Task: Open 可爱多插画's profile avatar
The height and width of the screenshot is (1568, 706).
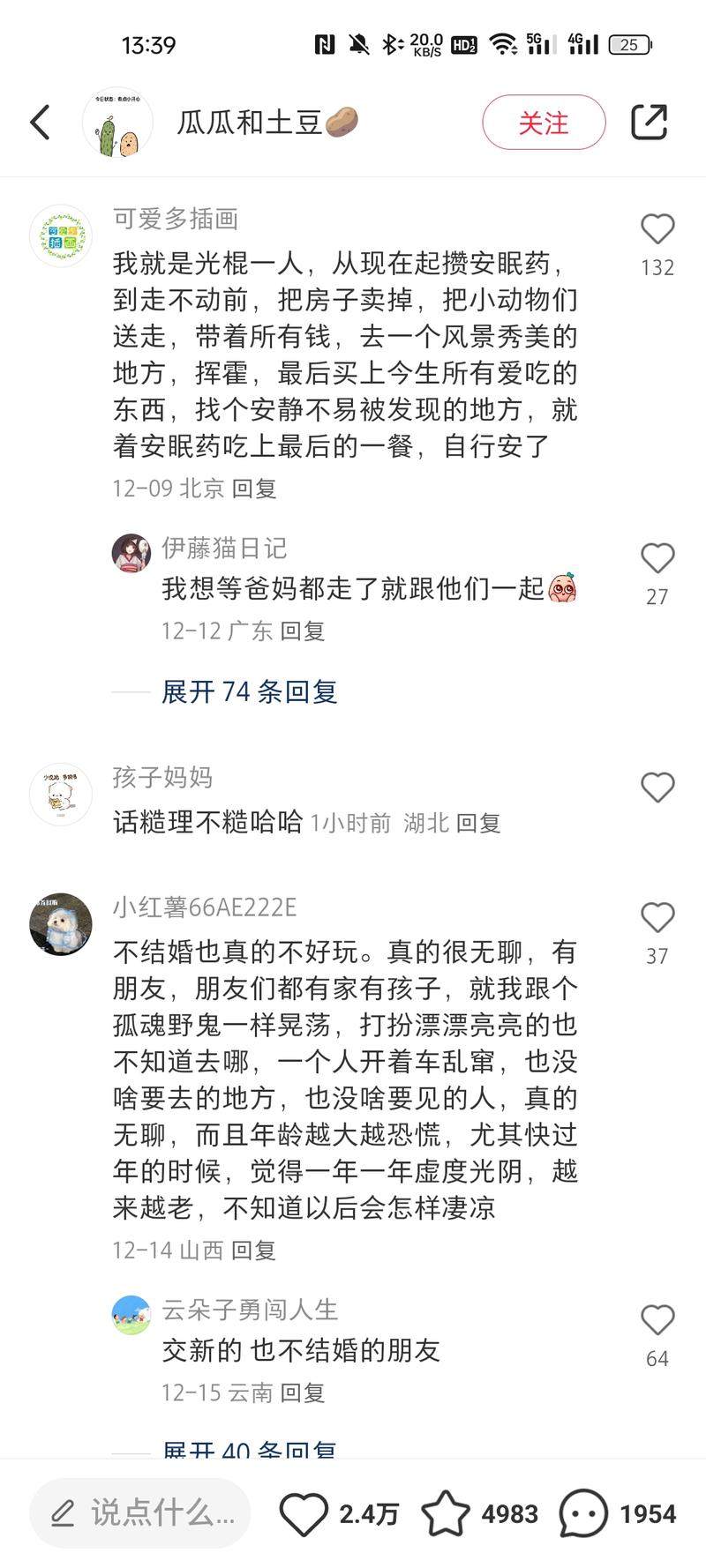Action: (61, 236)
